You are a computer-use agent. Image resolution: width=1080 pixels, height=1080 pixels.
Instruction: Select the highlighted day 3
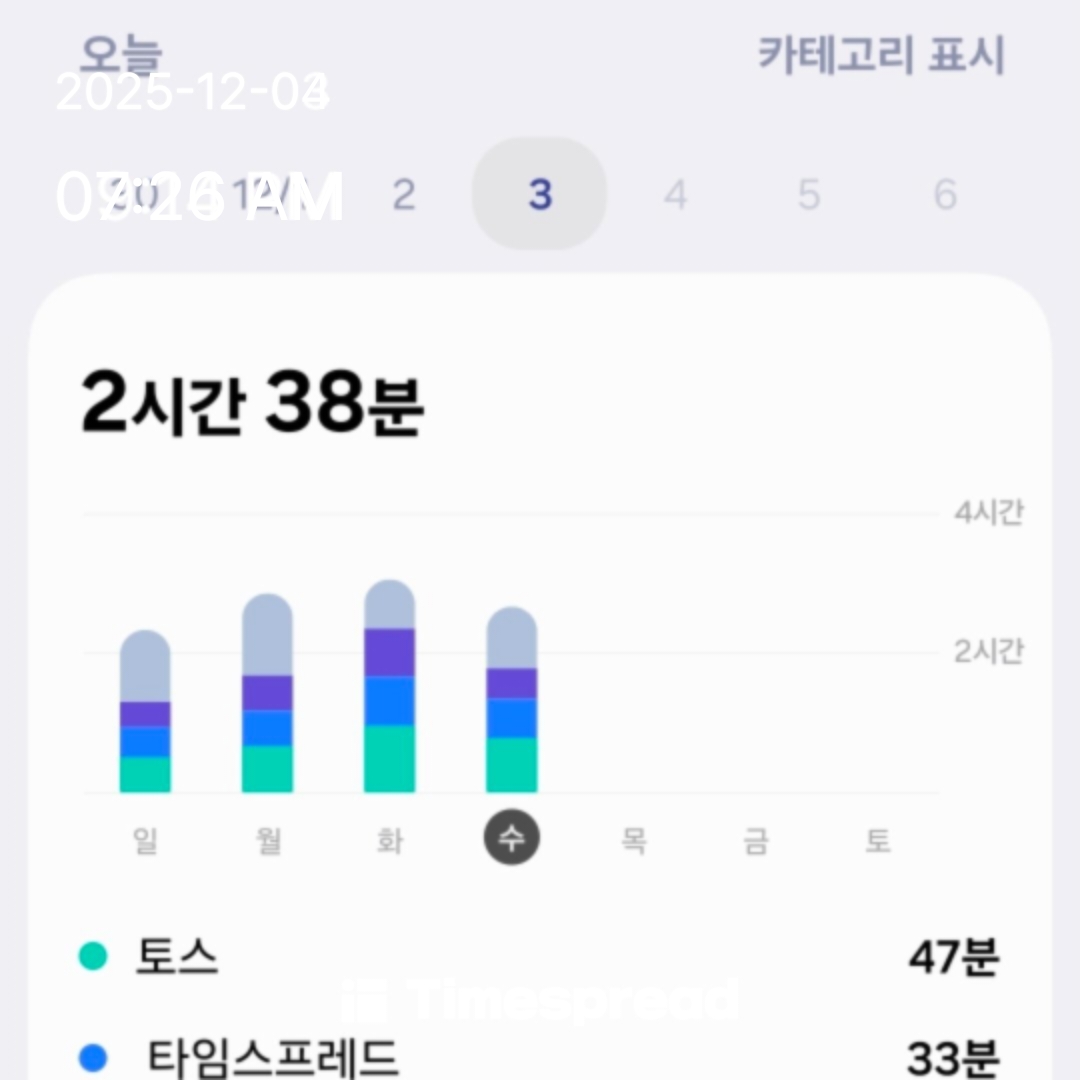[x=540, y=194]
